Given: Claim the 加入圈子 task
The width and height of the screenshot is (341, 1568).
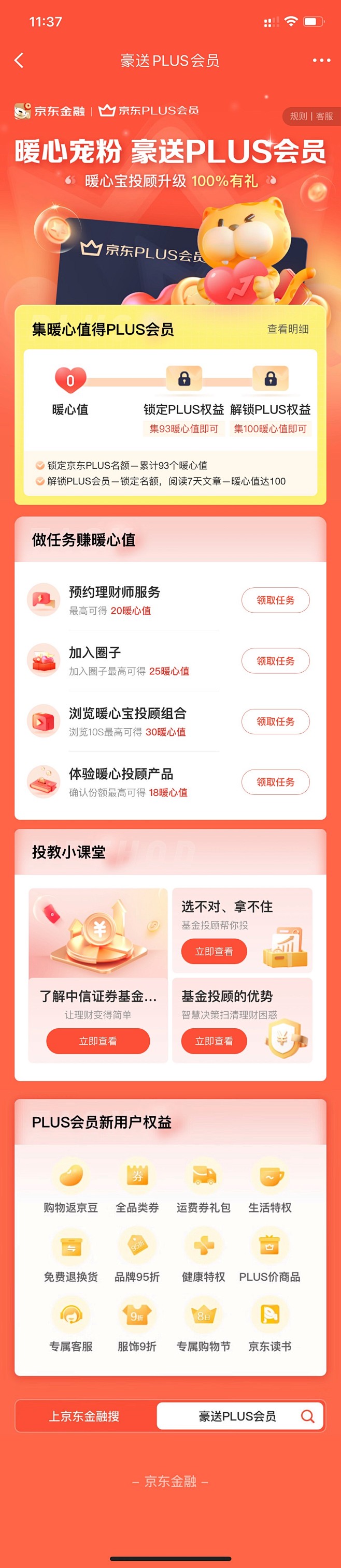Looking at the screenshot, I should point(275,661).
